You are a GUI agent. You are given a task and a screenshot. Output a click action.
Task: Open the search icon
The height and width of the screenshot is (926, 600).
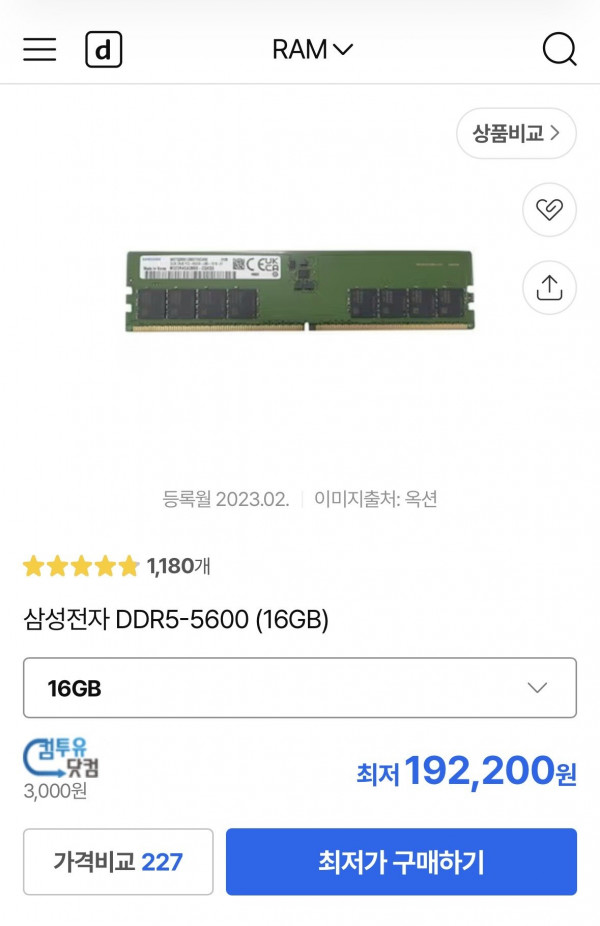(x=559, y=49)
